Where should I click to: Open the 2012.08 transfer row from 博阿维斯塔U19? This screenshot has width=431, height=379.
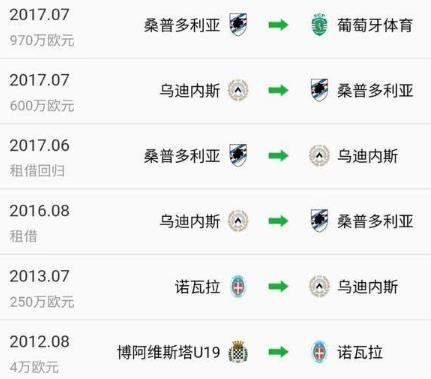tap(215, 350)
